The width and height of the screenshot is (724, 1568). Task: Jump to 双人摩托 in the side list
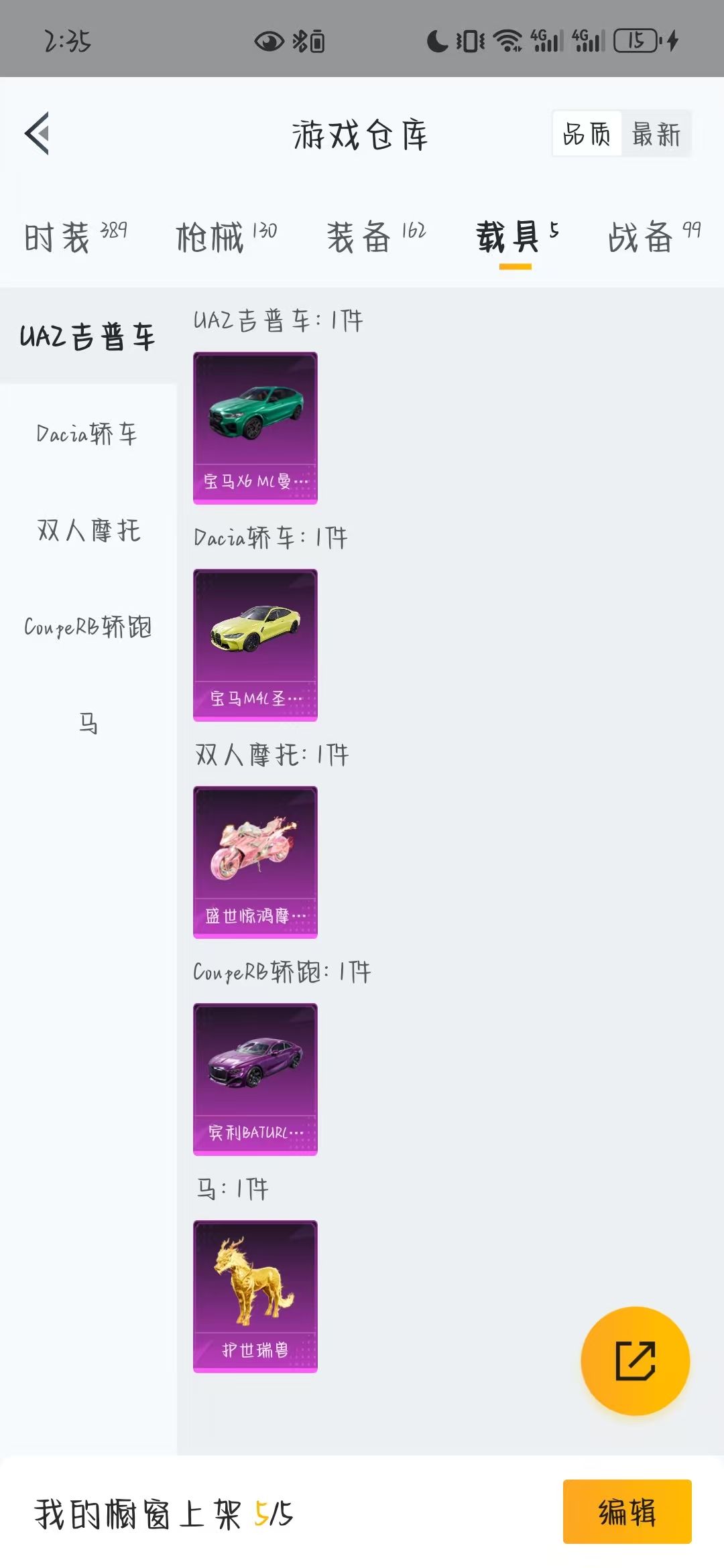(x=88, y=530)
